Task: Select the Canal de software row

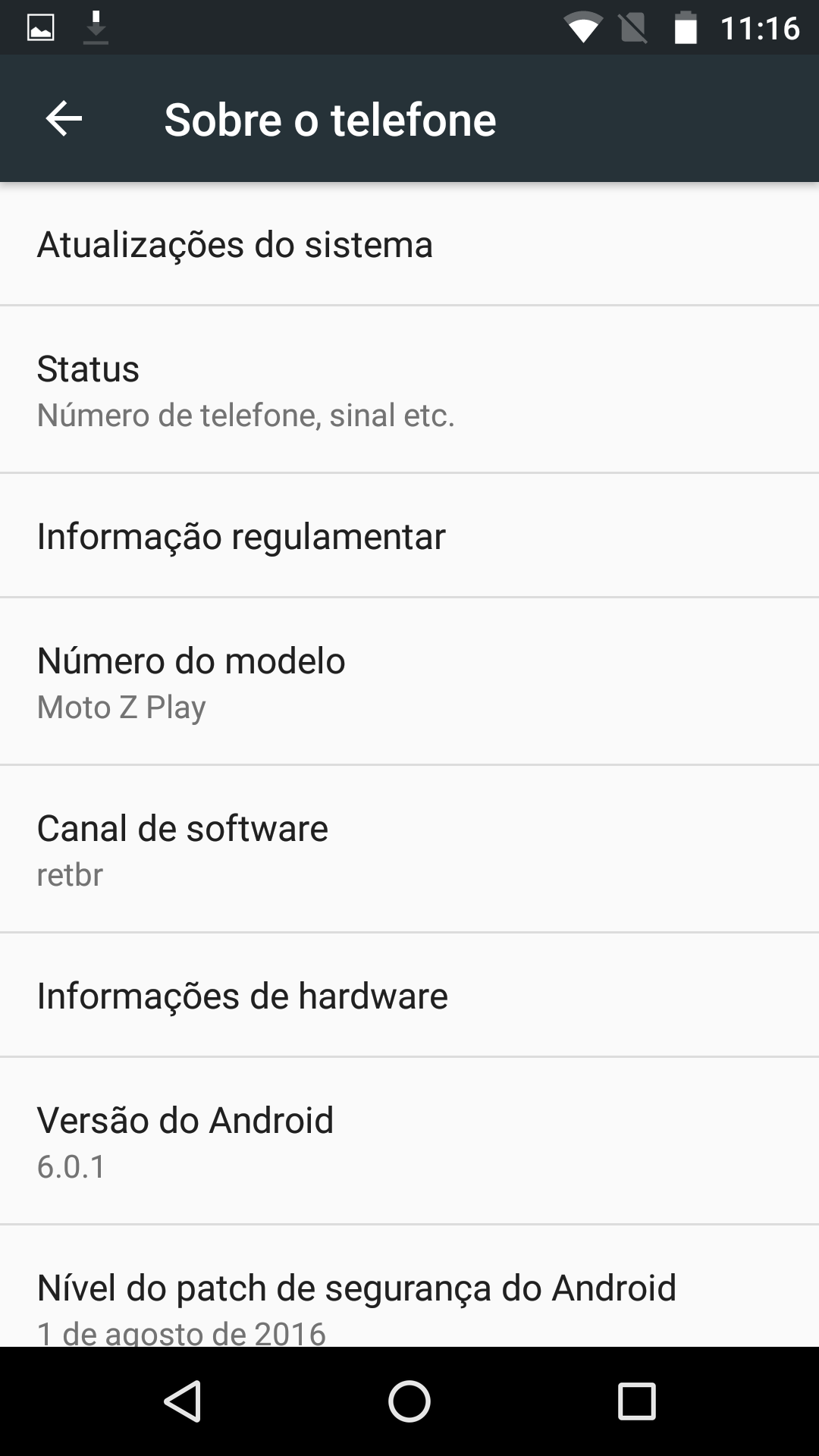Action: pyautogui.click(x=409, y=849)
